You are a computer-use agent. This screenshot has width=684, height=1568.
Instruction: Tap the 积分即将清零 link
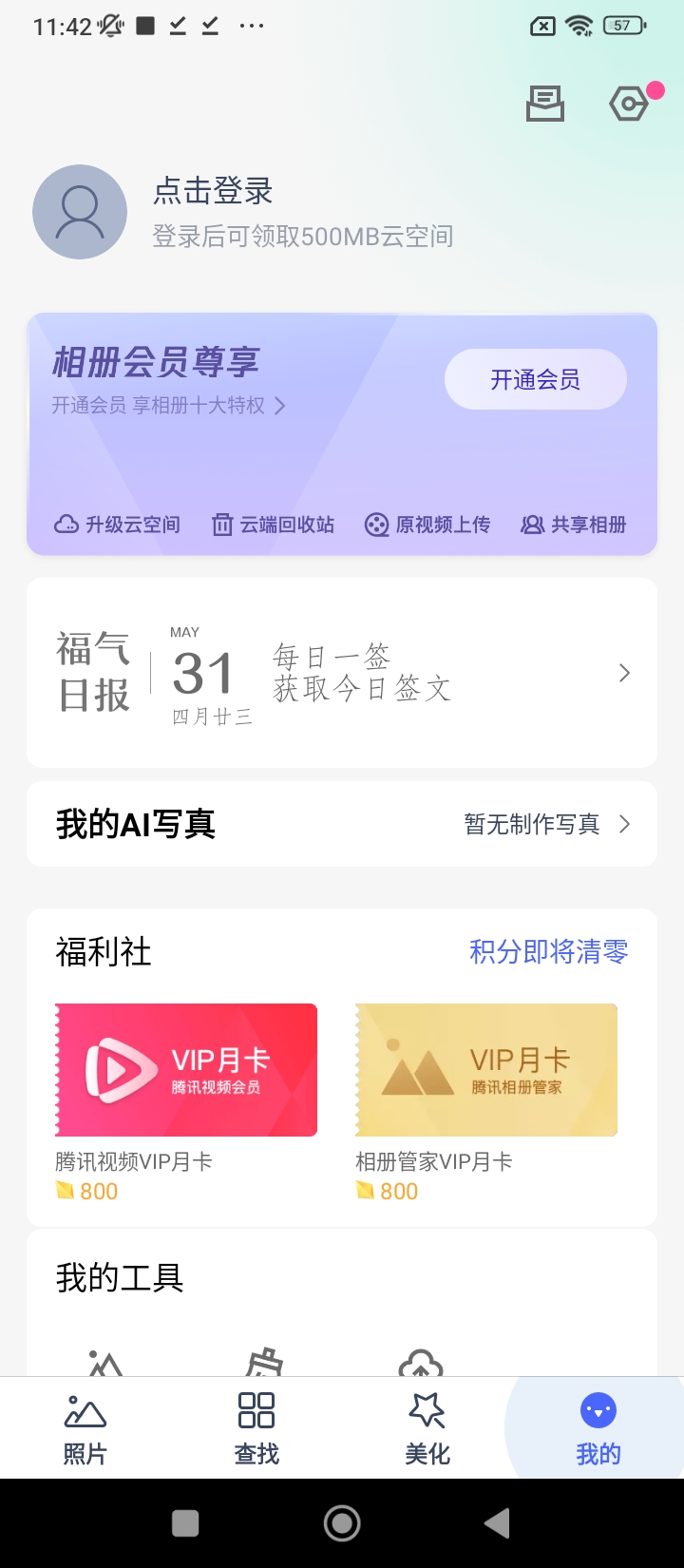tap(548, 951)
